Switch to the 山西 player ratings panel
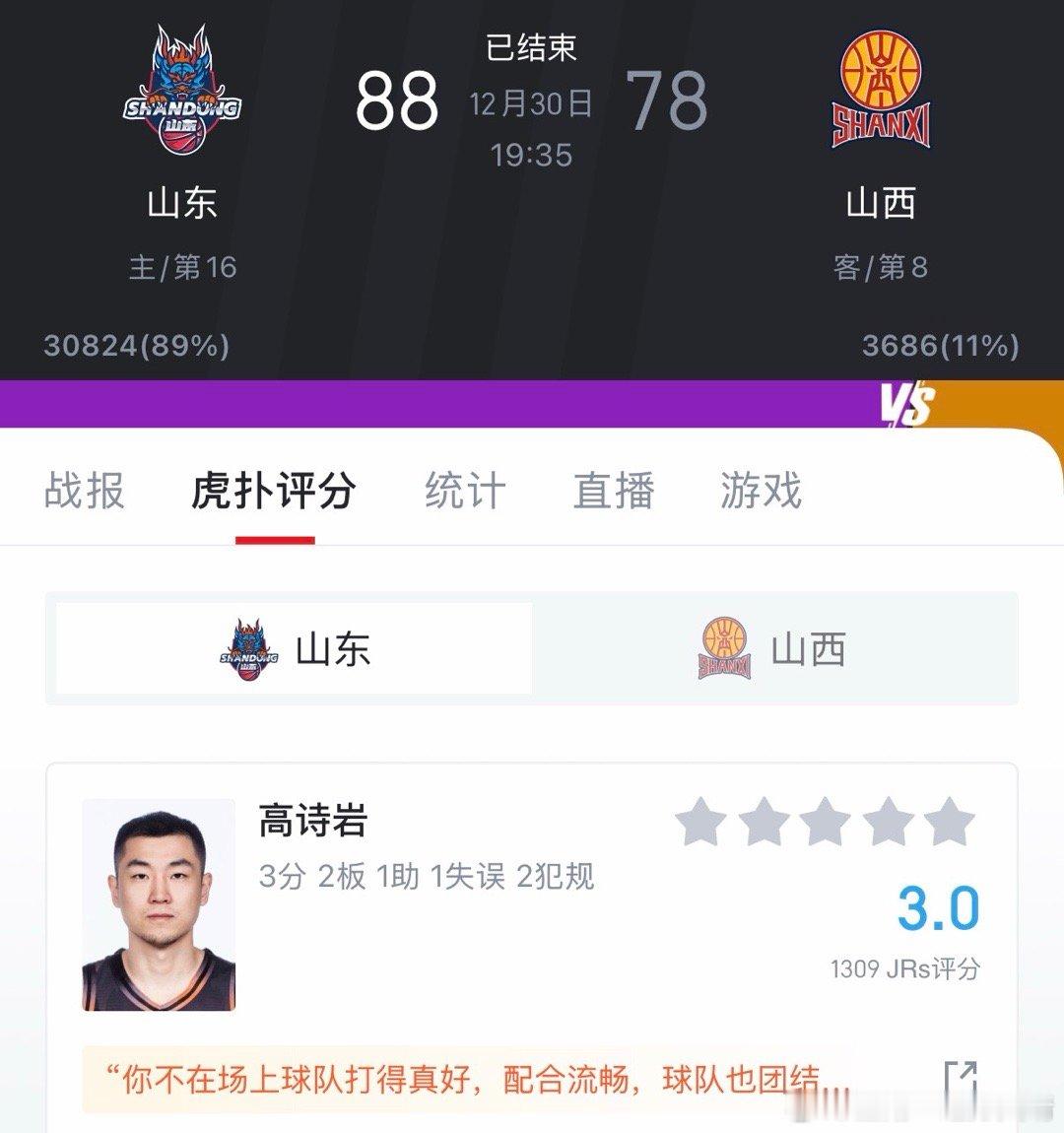The width and height of the screenshot is (1064, 1133). coord(778,647)
